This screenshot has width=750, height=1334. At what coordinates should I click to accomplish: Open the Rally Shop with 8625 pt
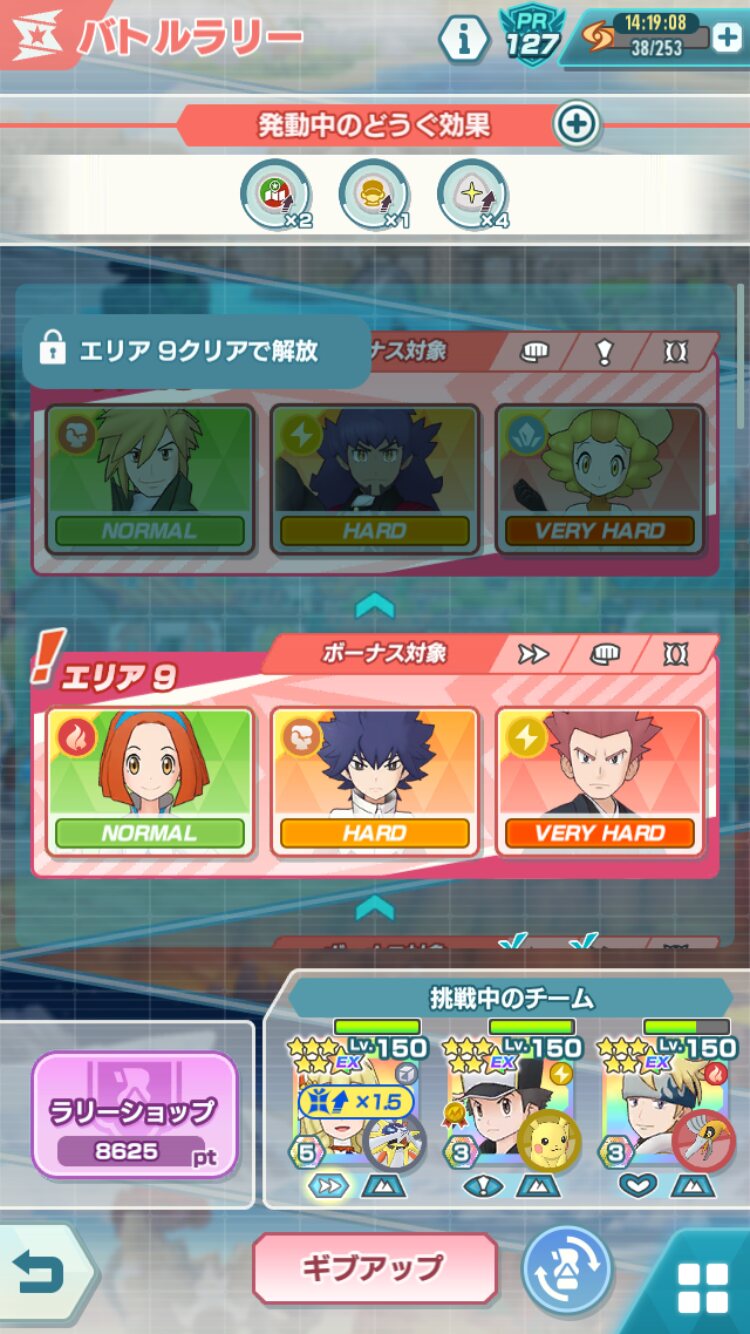tap(135, 1113)
